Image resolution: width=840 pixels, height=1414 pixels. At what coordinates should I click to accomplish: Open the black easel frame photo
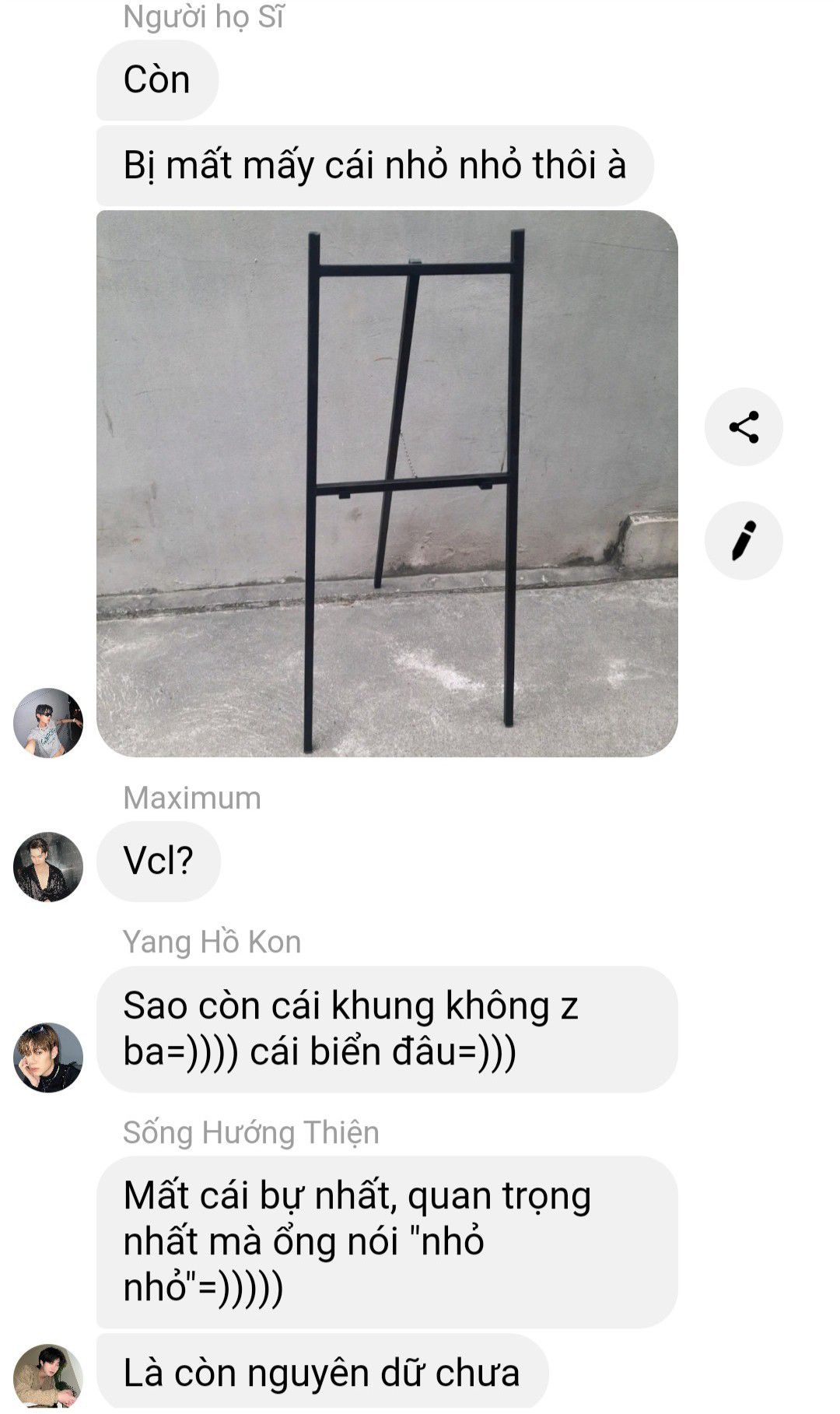coord(387,483)
